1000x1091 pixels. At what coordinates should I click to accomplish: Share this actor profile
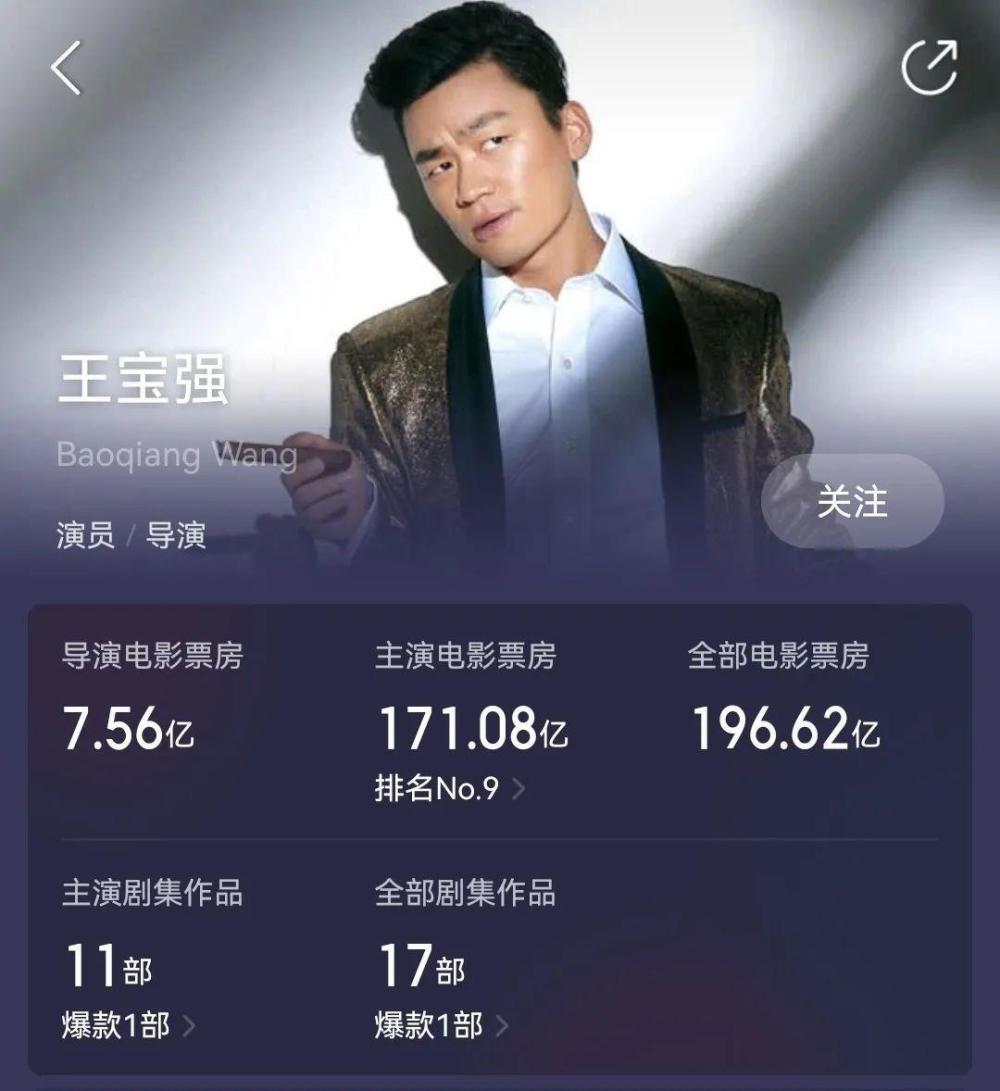[x=929, y=69]
